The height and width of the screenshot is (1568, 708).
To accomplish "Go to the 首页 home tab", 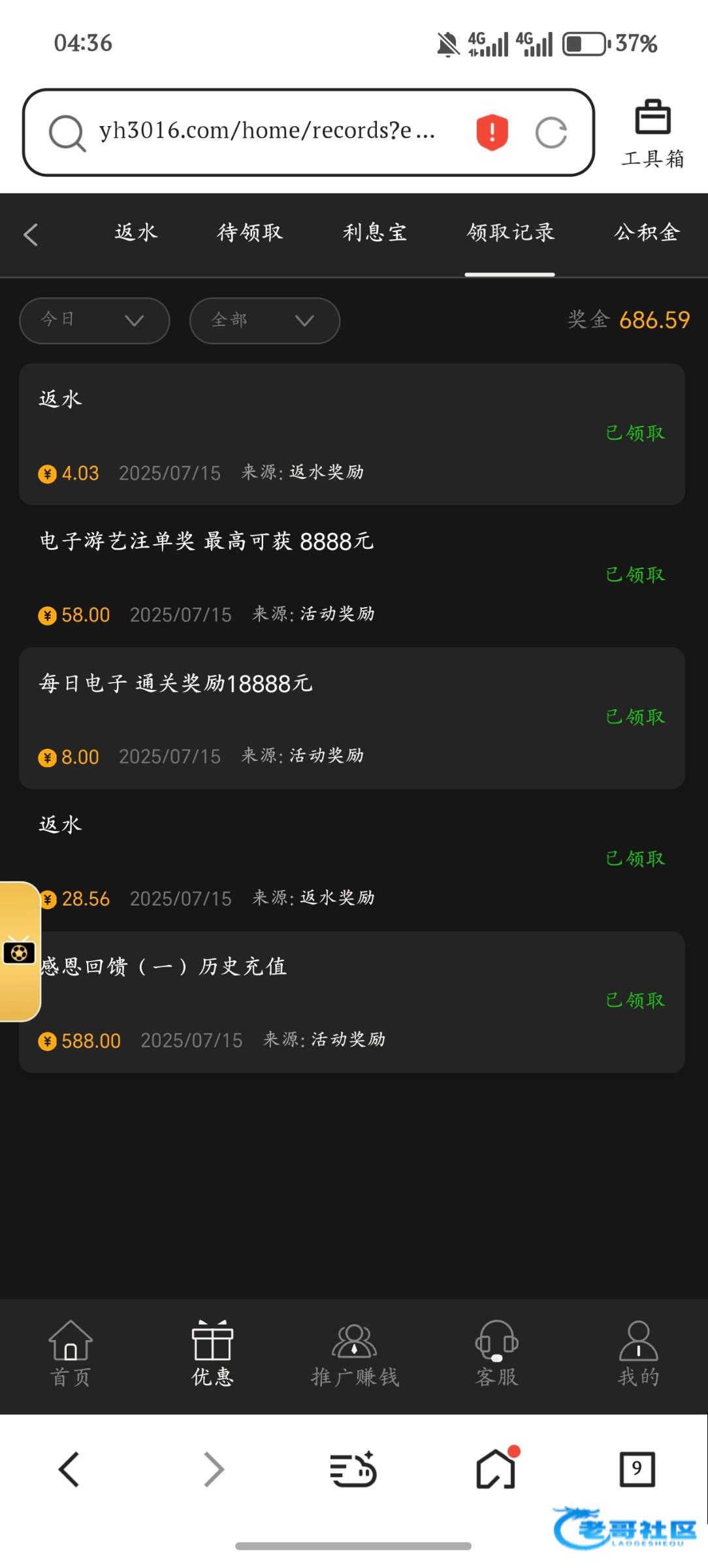I will point(71,1354).
